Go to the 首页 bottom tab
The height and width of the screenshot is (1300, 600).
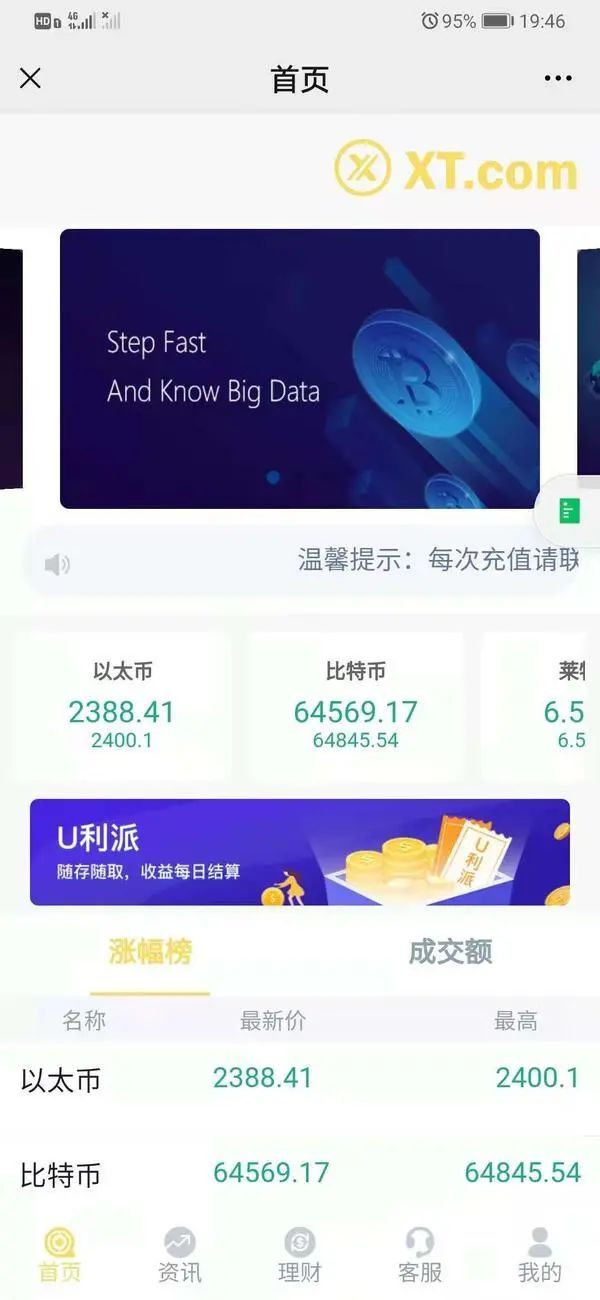[x=60, y=1255]
